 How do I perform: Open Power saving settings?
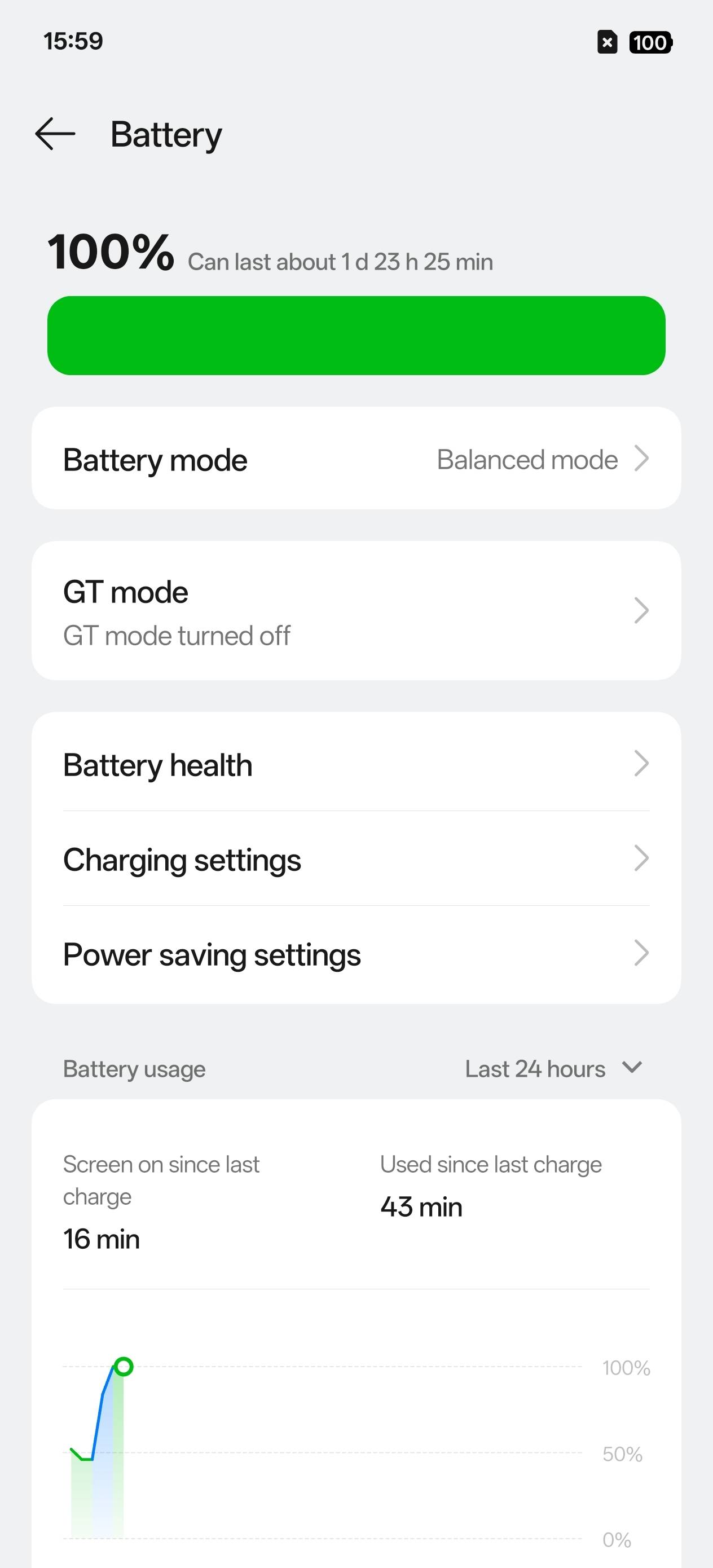[355, 954]
